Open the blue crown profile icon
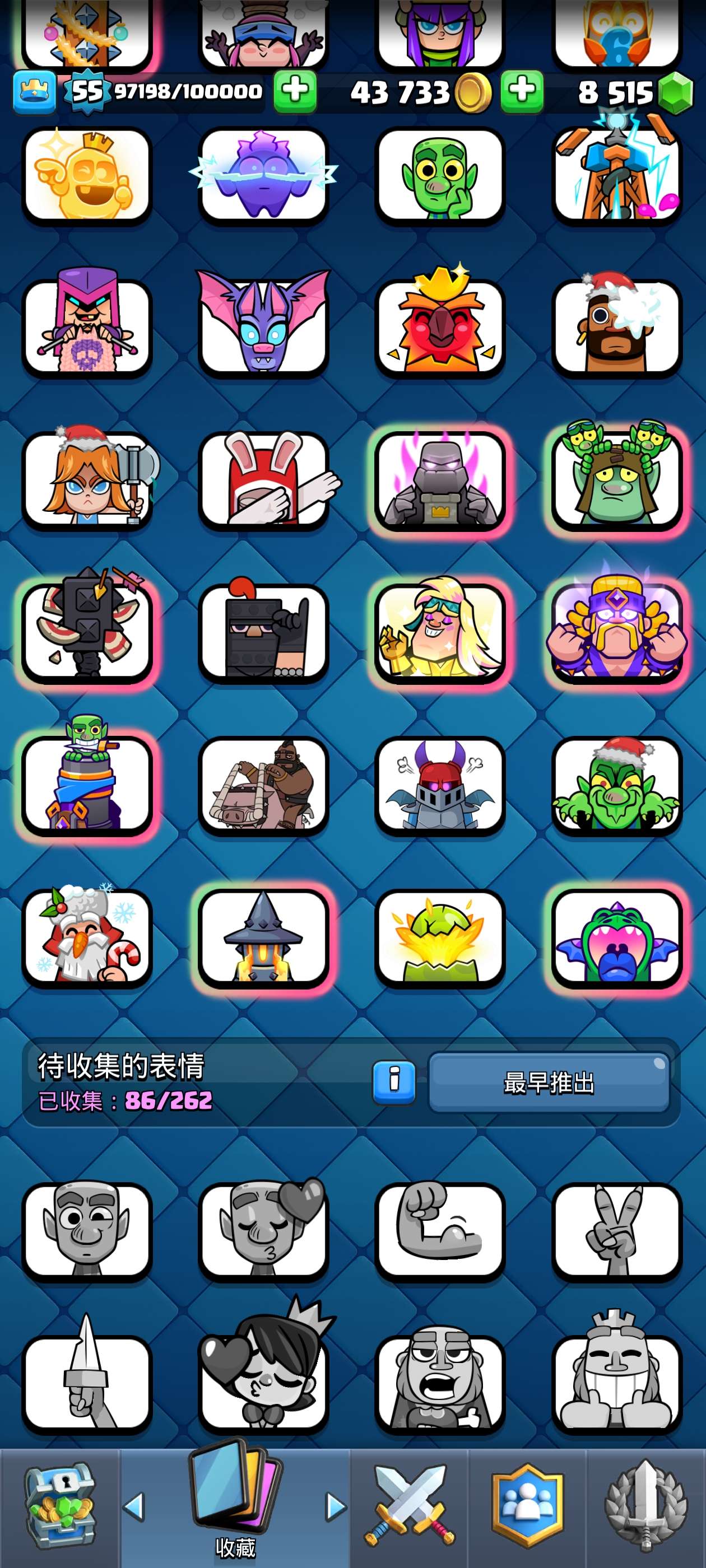This screenshot has height=1568, width=706. (x=35, y=92)
